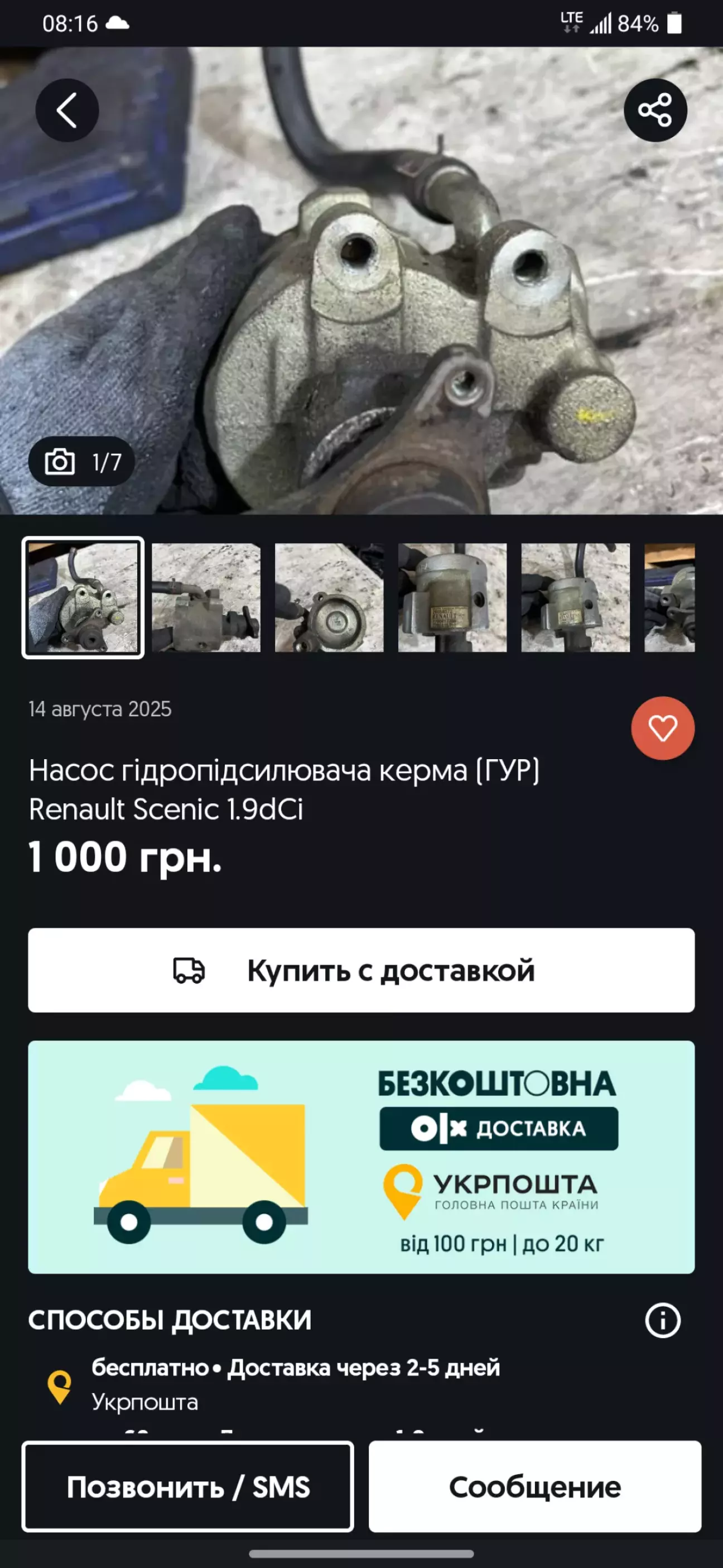Viewport: 723px width, 1568px height.
Task: Select the fourth photo thumbnail
Action: [452, 598]
